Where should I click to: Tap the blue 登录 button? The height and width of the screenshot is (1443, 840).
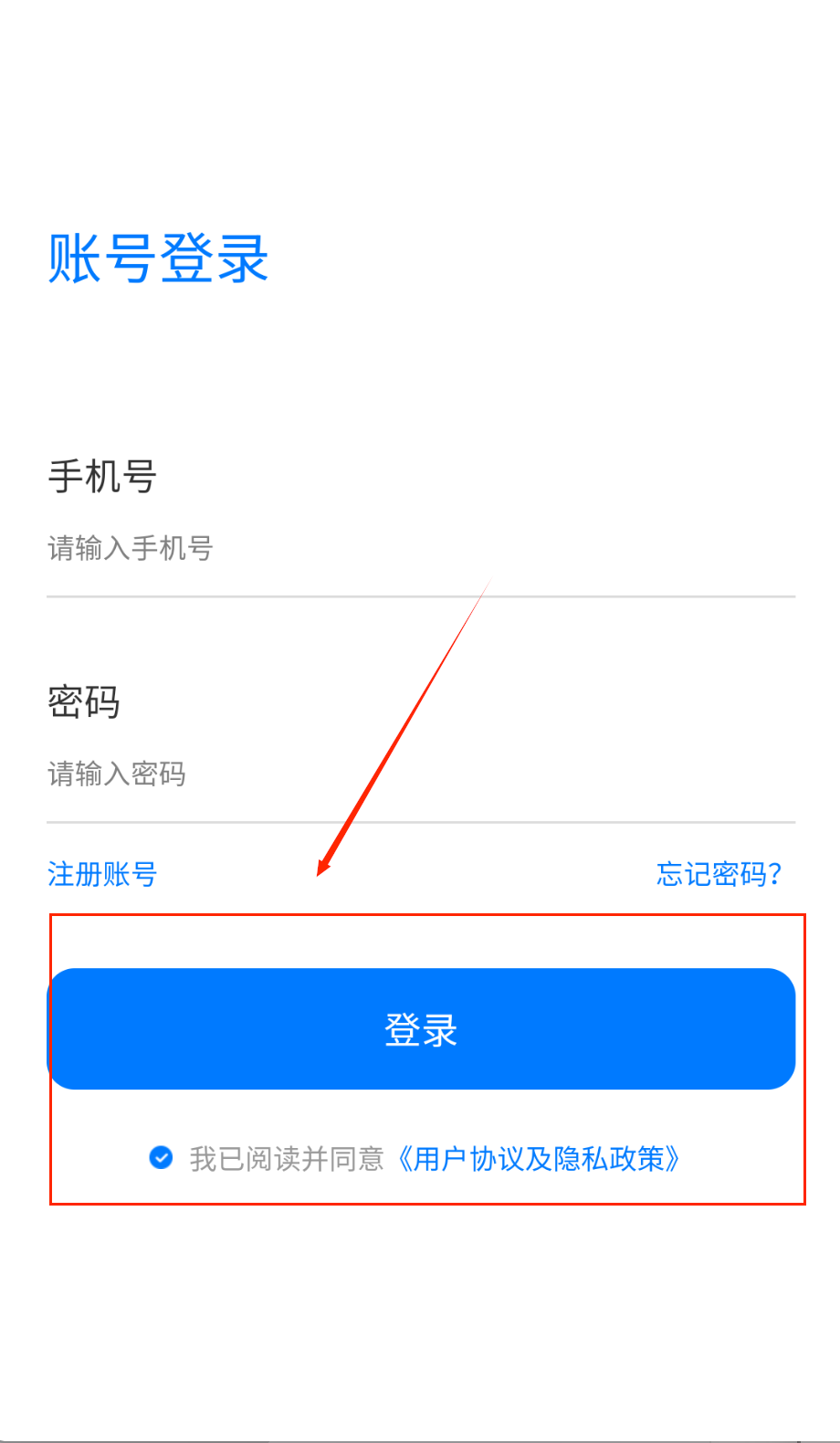421,1029
